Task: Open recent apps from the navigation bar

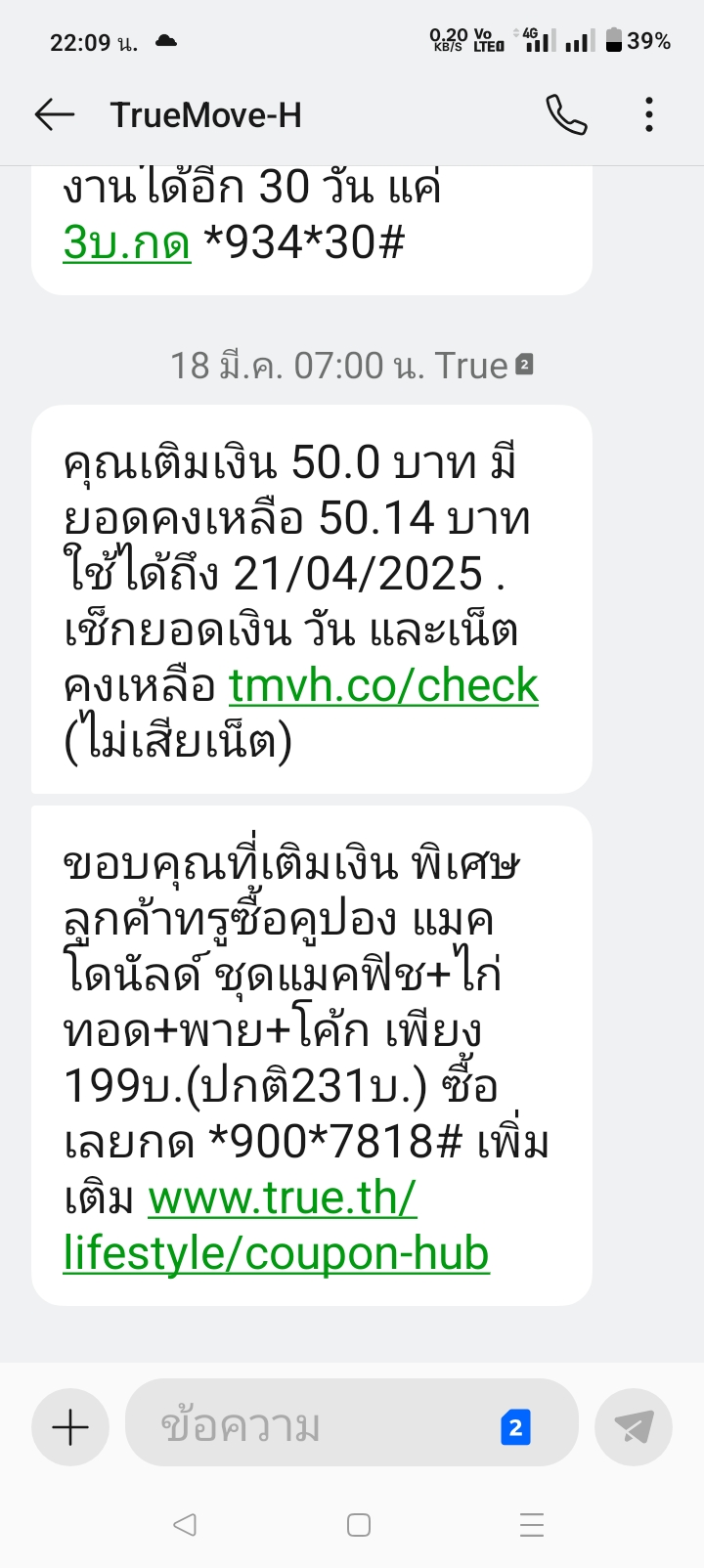Action: coord(532,1525)
